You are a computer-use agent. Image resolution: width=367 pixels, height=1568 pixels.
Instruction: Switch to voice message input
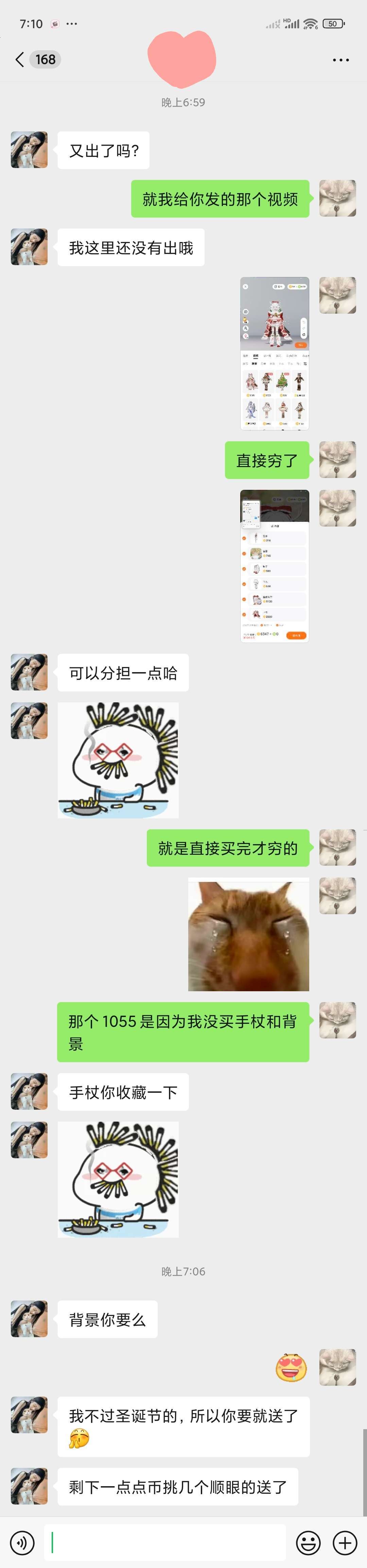[x=22, y=1543]
